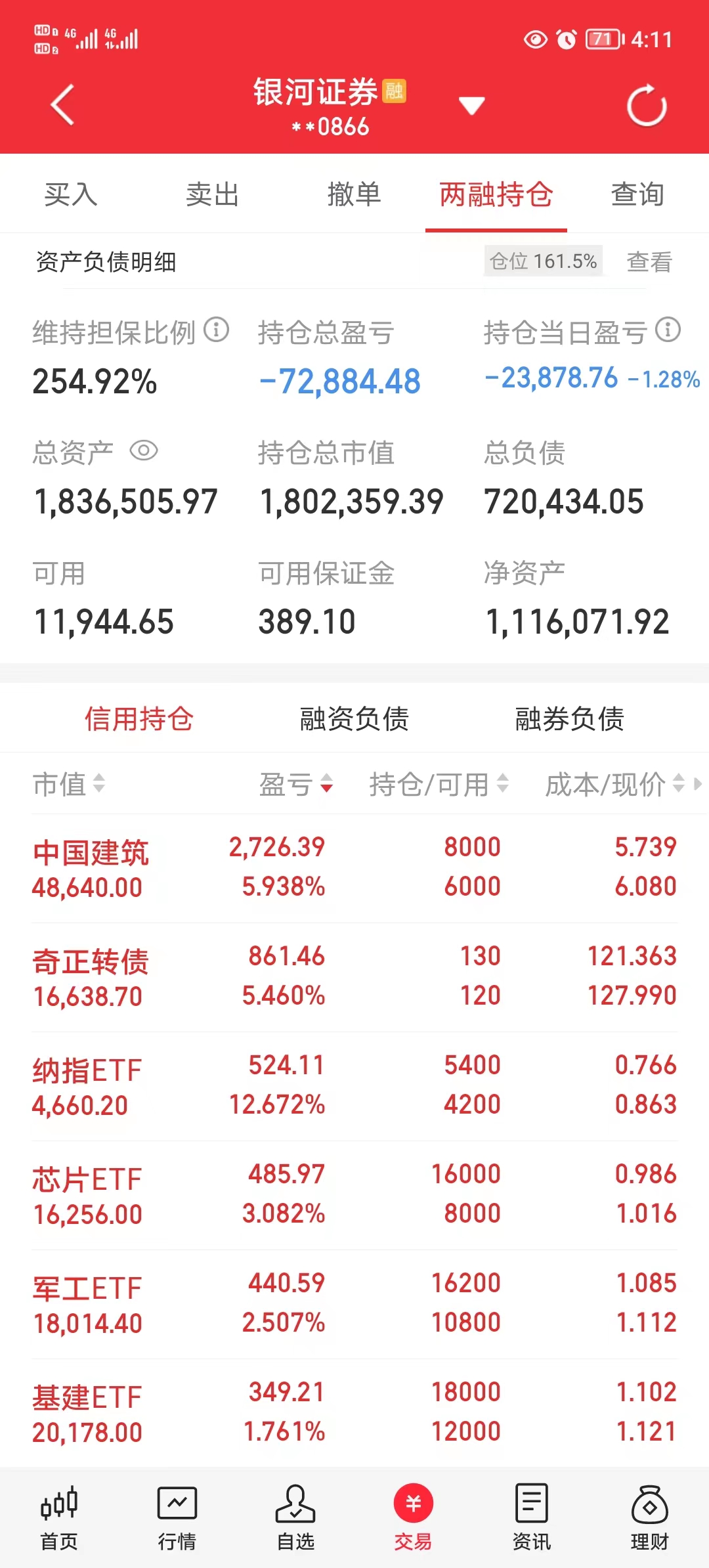Switch to the 卖出 tab
709x1568 pixels.
[212, 194]
